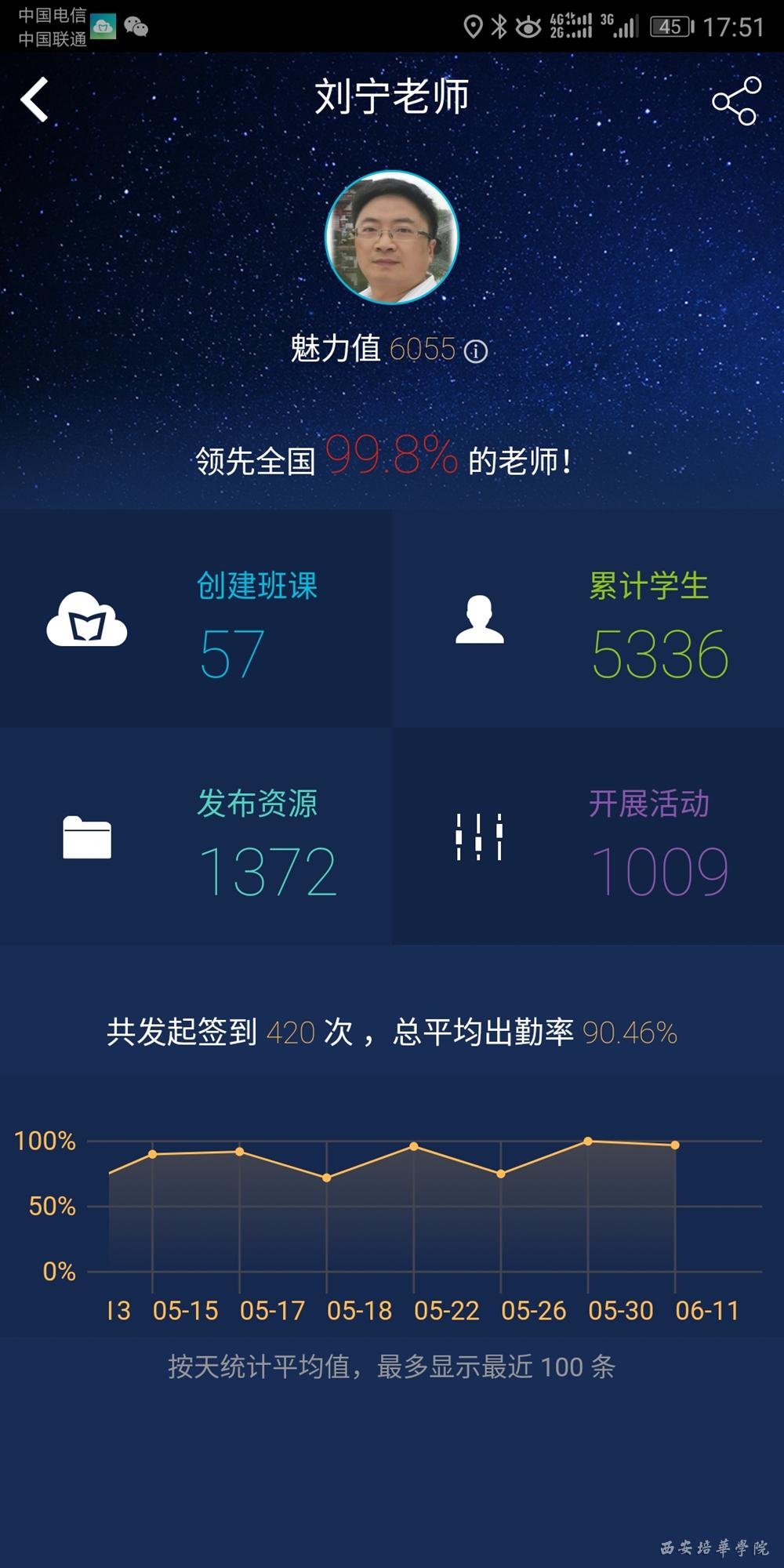Open the 累计学生 card showing 5336
Screen dimensions: 784x1568
point(588,619)
